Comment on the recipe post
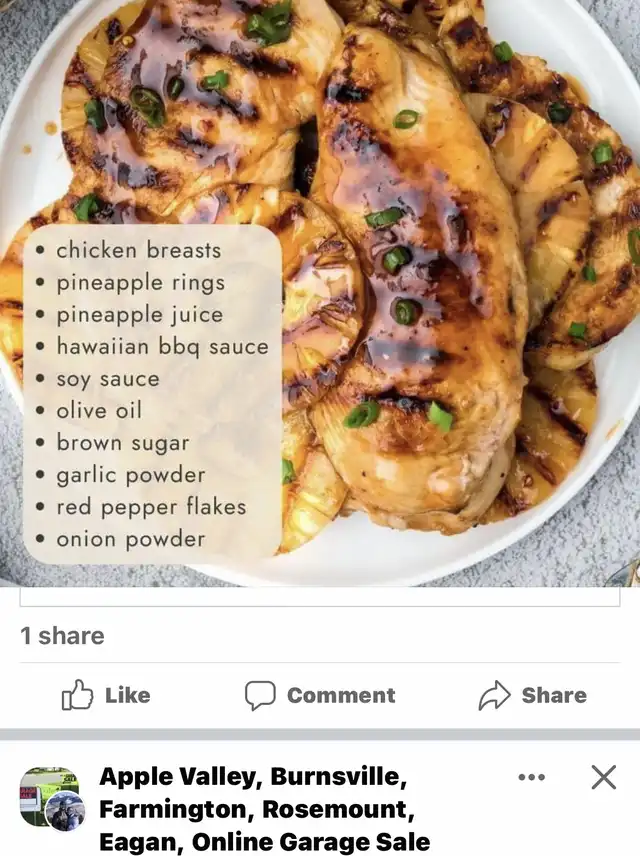This screenshot has height=856, width=640. coord(320,695)
